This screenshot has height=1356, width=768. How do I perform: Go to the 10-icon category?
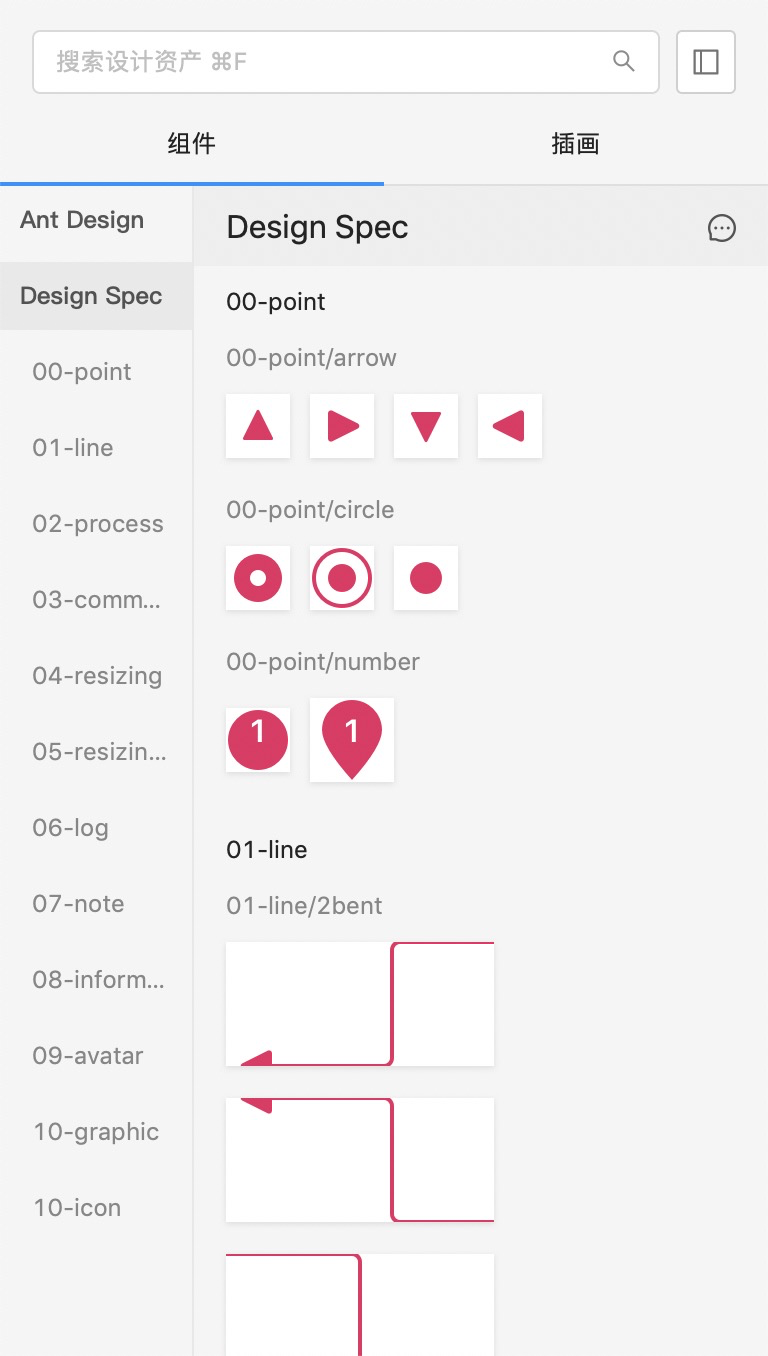click(x=77, y=1208)
